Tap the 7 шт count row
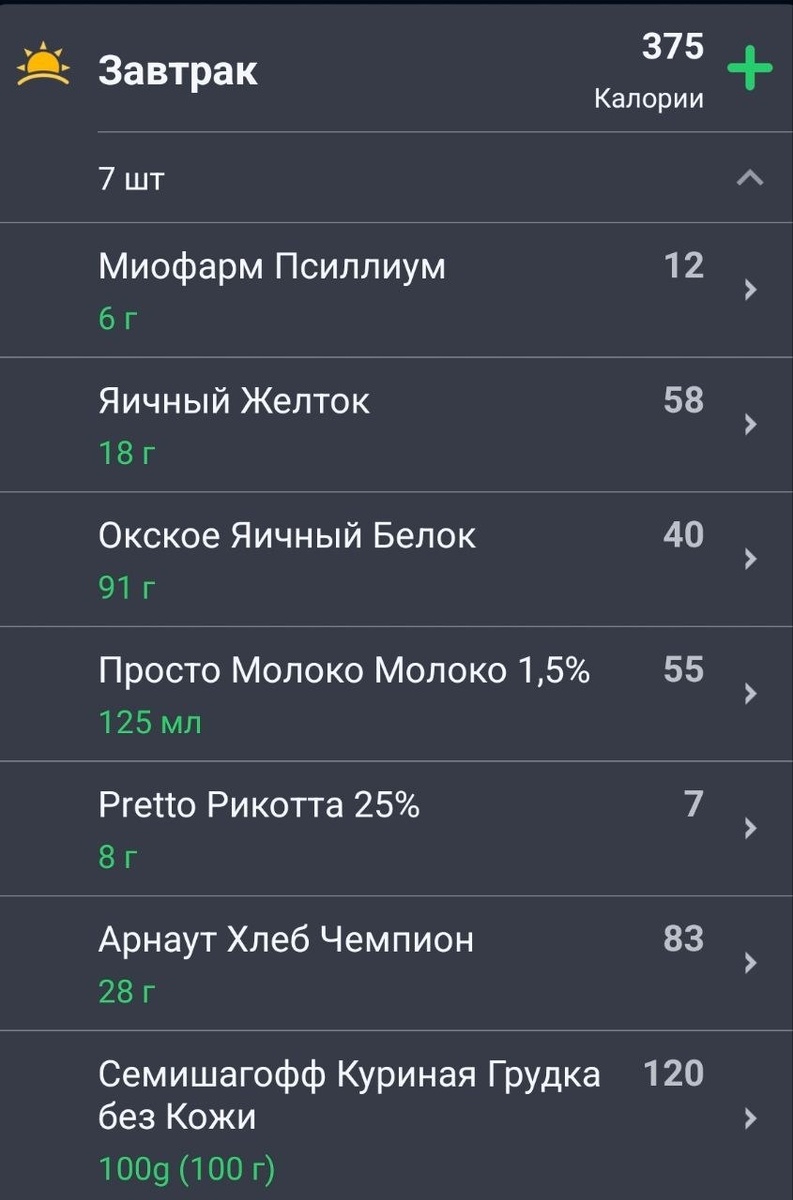Viewport: 793px width, 1200px height. [130, 178]
